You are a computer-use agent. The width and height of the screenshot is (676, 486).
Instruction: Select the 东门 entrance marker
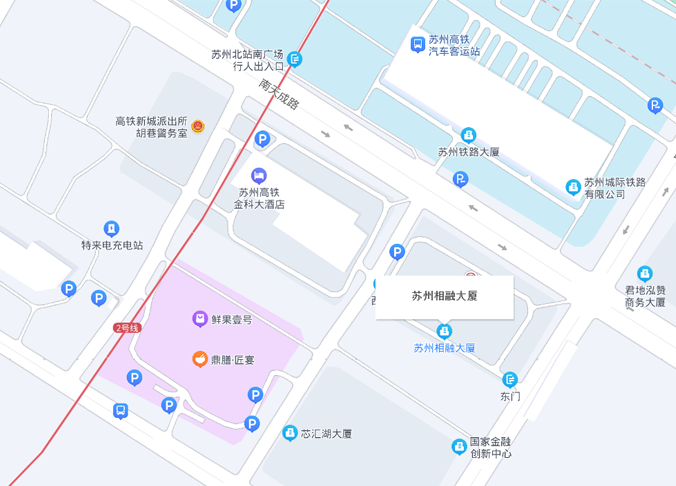click(x=510, y=379)
